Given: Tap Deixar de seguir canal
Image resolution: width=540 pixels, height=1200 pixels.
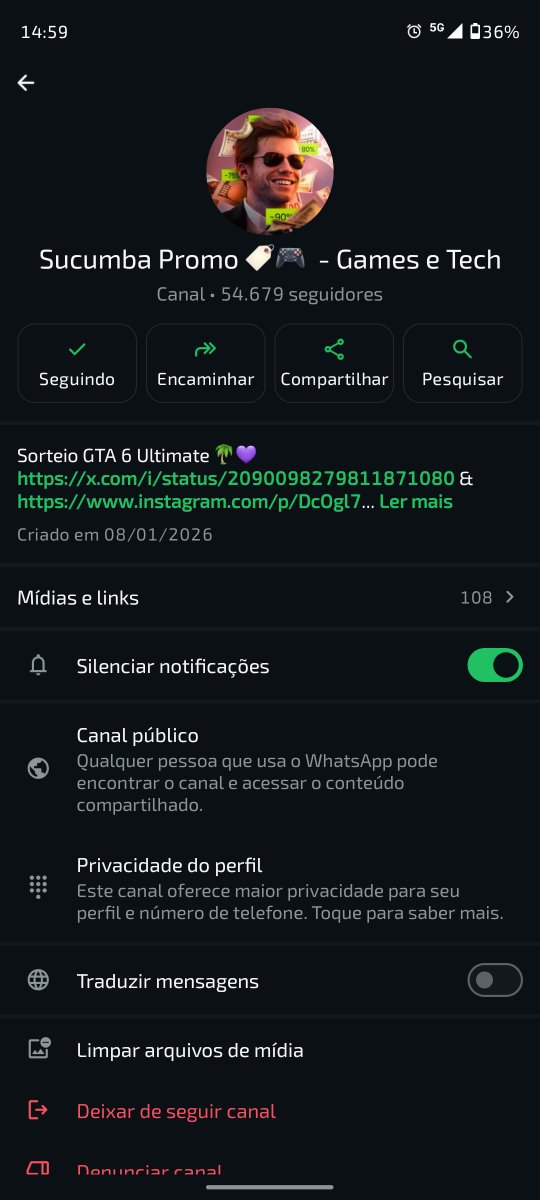Looking at the screenshot, I should tap(270, 1111).
